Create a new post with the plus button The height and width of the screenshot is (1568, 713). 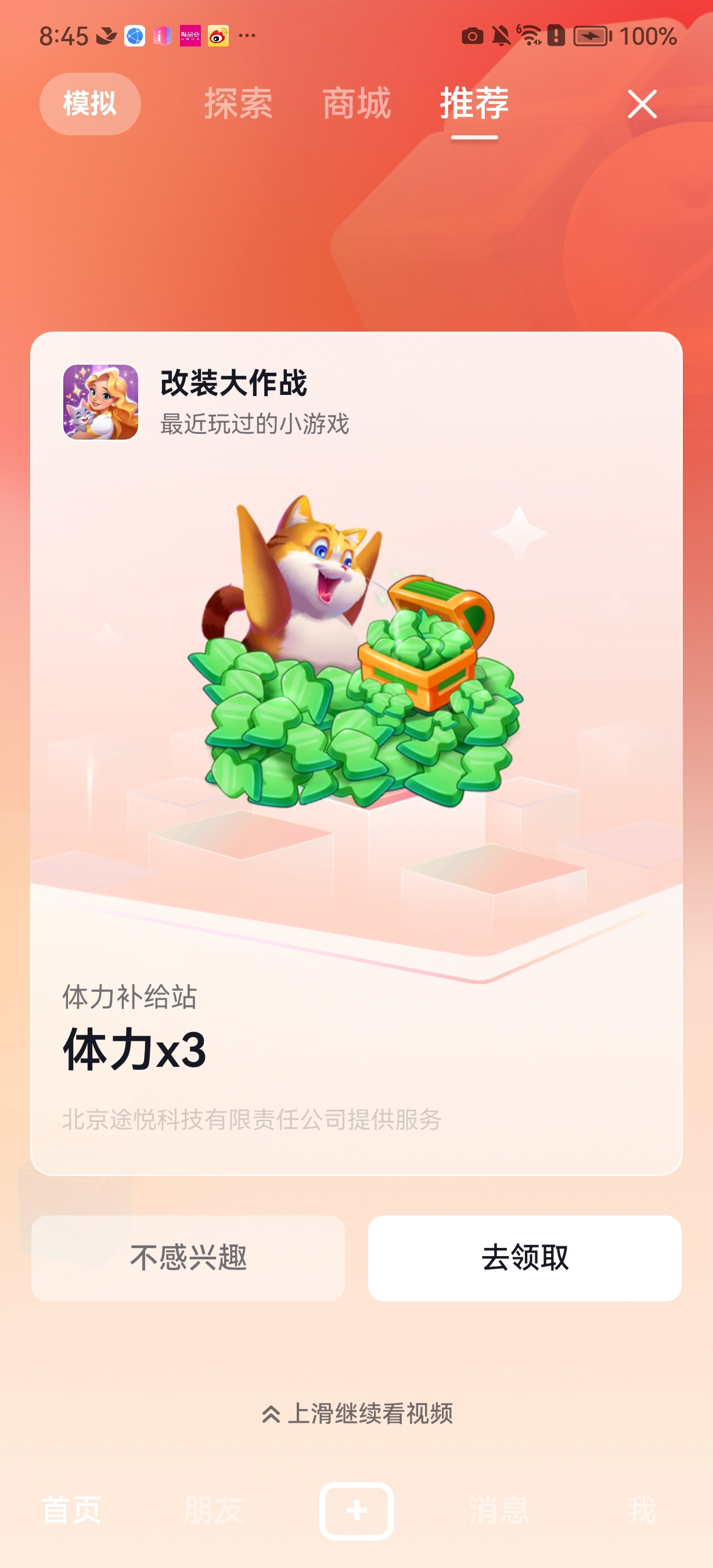tap(356, 1510)
